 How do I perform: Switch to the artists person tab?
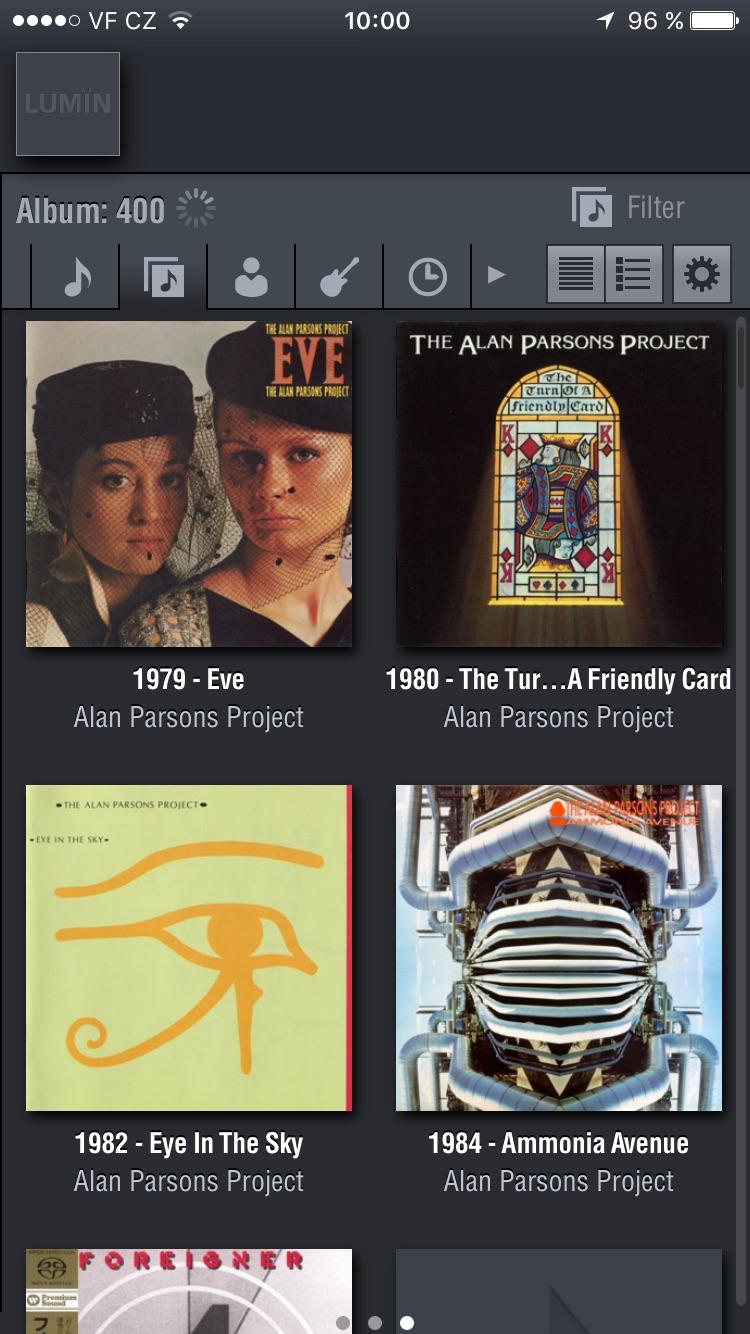pos(251,276)
